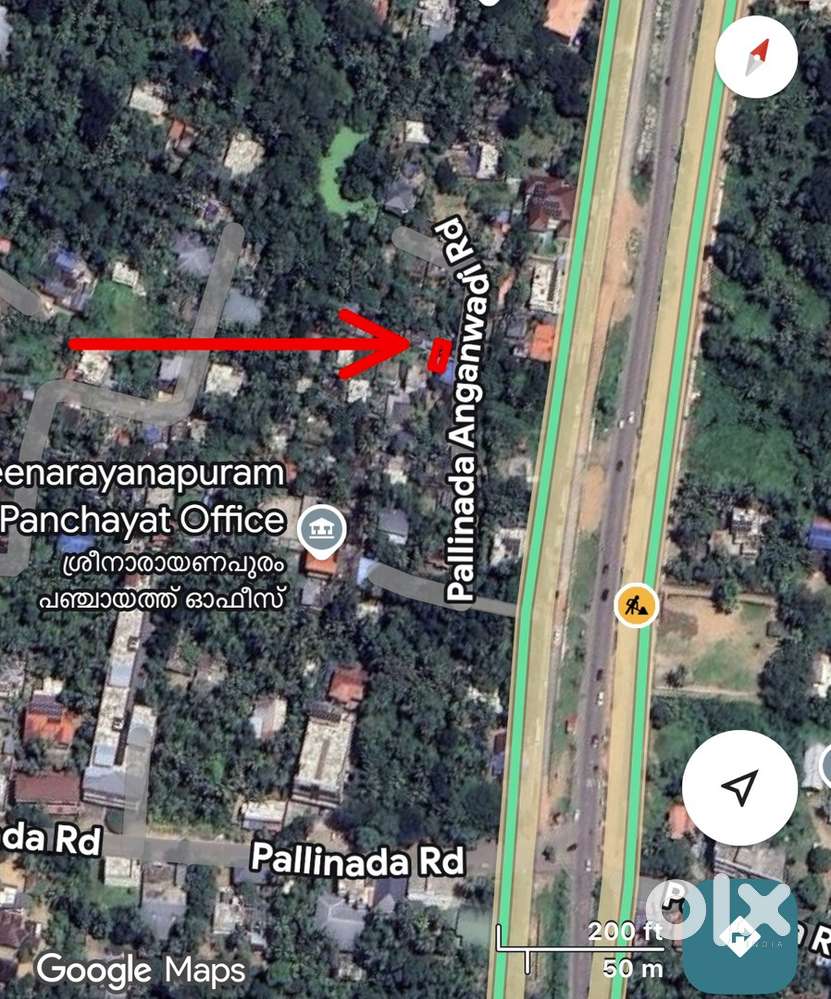This screenshot has height=999, width=831.
Task: Tap the compass to reset map orientation
Action: [756, 56]
